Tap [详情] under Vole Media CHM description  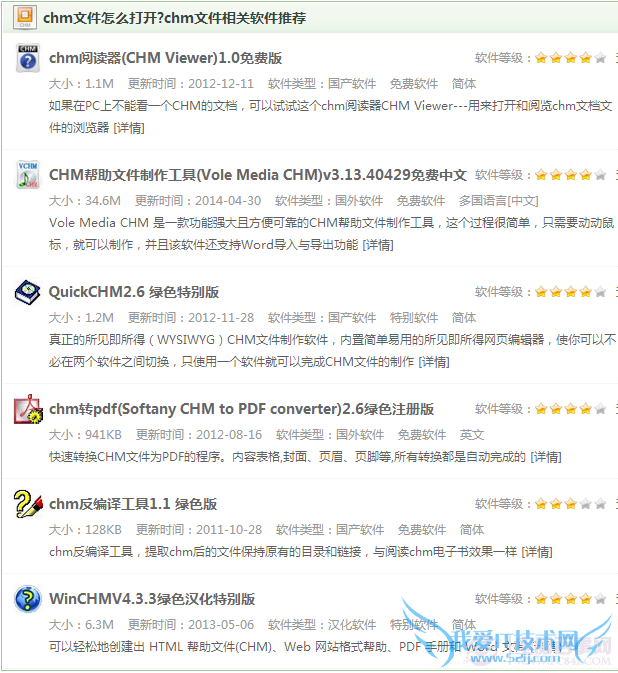pos(377,245)
